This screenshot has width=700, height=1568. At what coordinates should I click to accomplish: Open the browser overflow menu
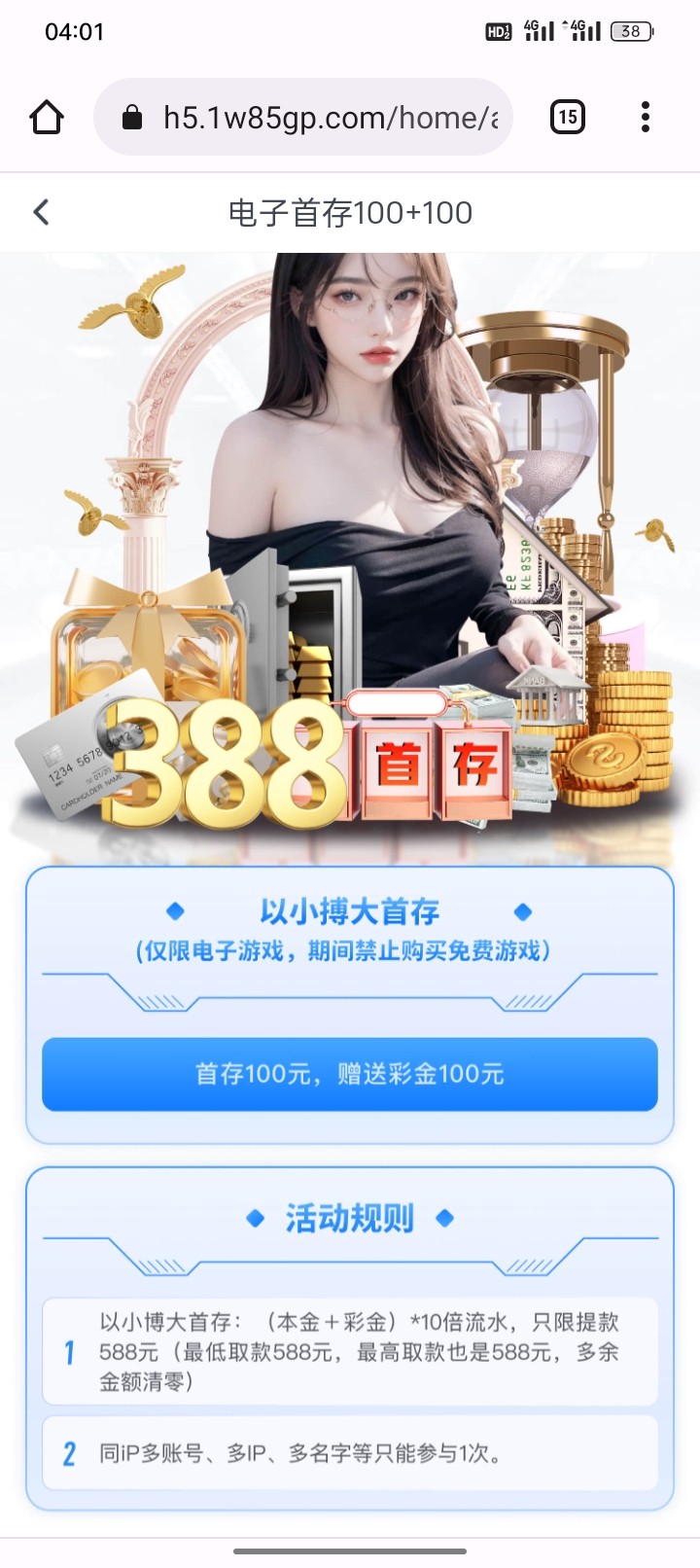pos(646,118)
